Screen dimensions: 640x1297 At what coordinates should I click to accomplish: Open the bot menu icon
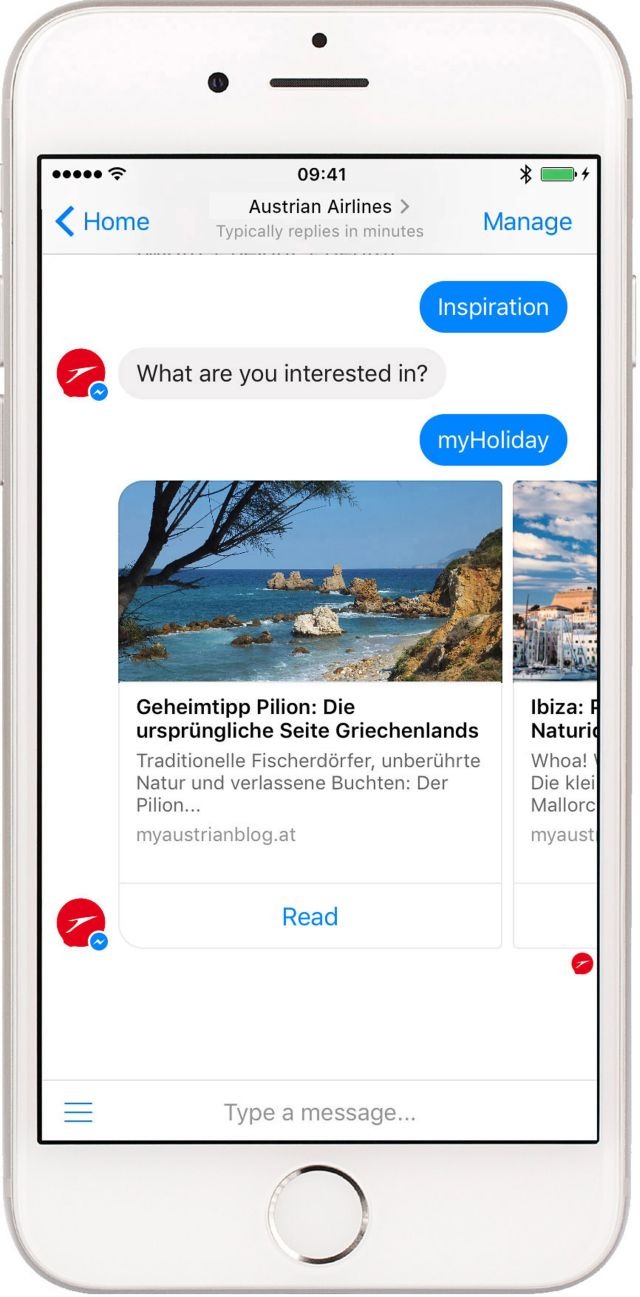coord(78,1112)
